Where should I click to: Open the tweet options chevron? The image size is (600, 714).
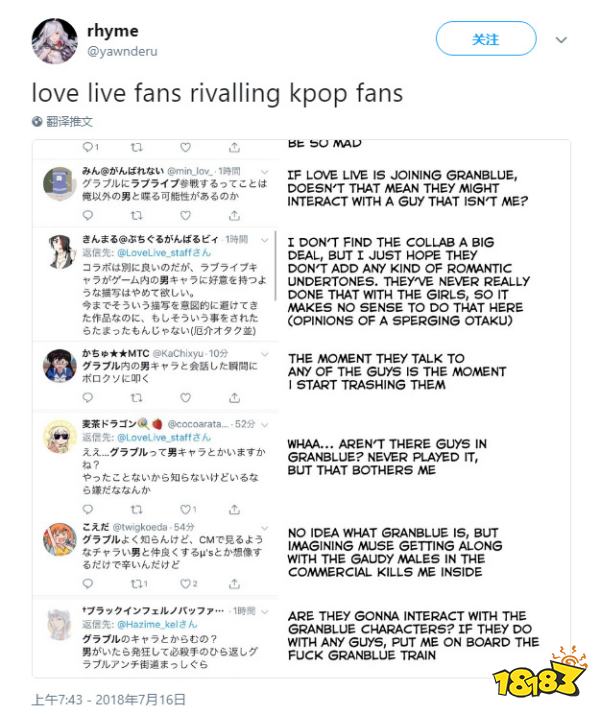561,40
